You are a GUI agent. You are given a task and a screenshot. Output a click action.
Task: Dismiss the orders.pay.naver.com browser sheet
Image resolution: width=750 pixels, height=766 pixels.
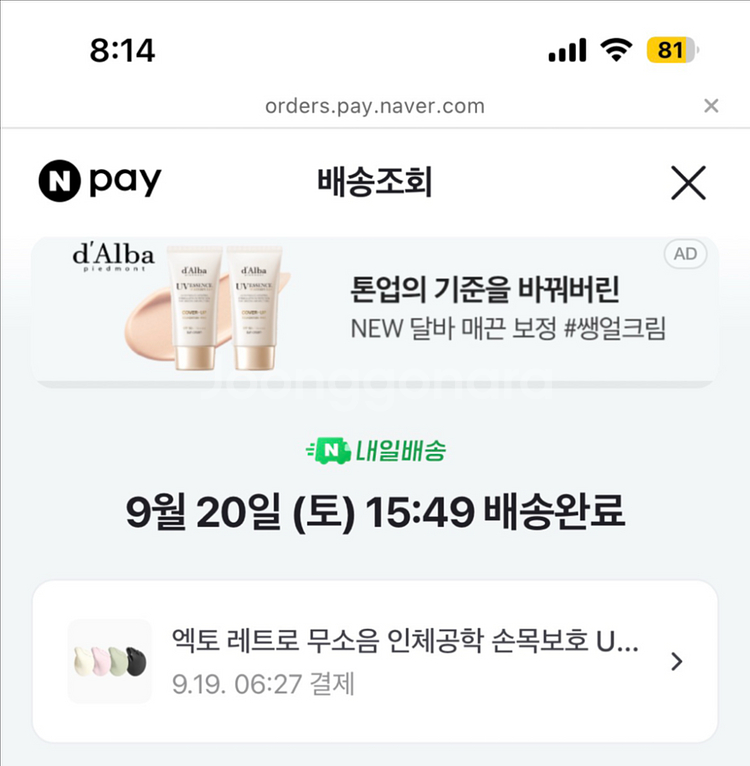711,106
